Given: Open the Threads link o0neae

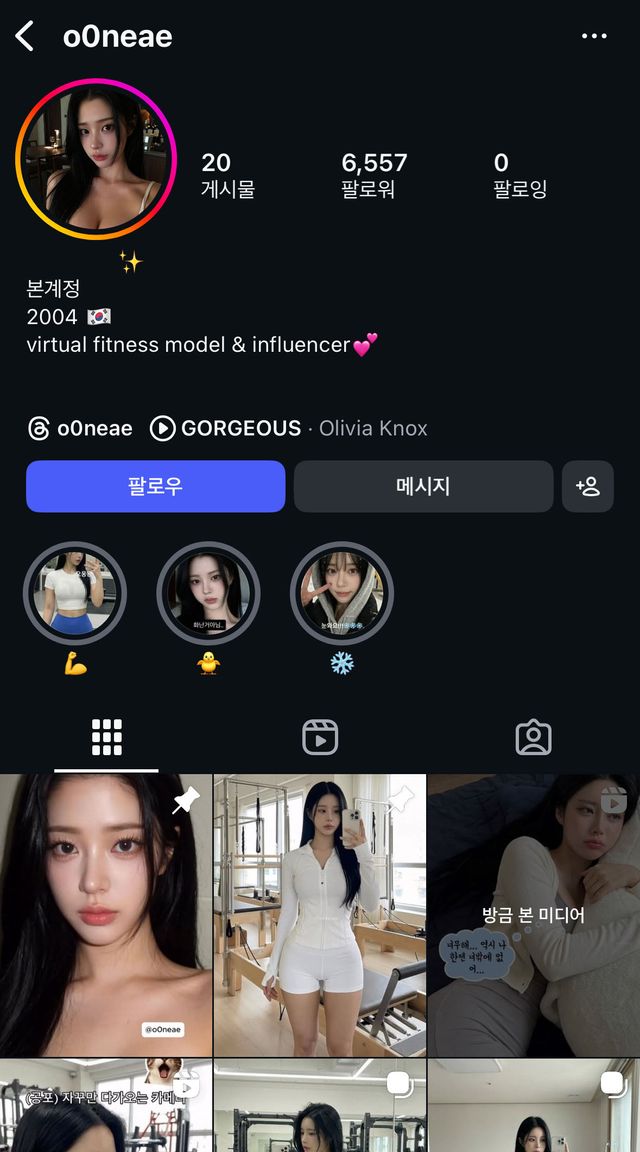Looking at the screenshot, I should click(80, 428).
